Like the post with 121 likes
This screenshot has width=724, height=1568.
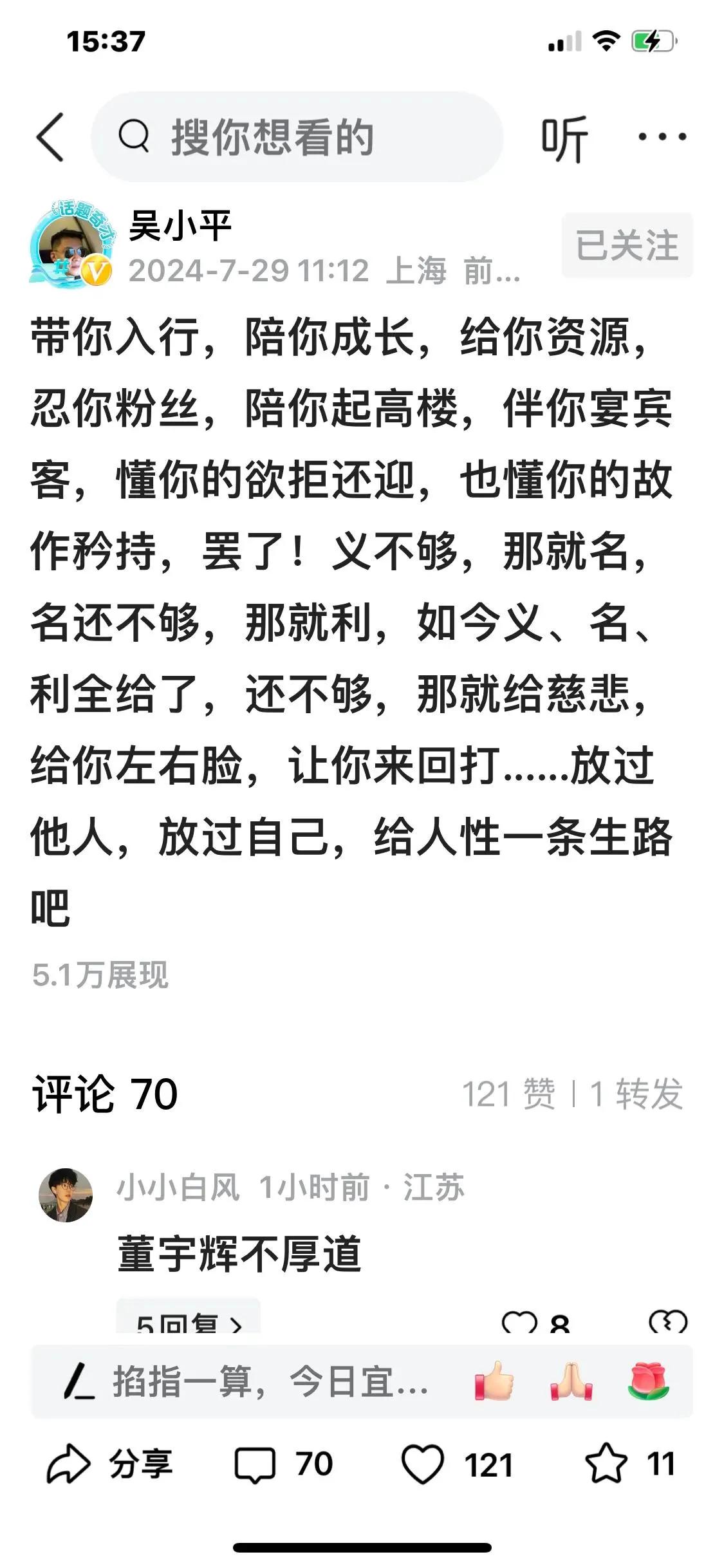(456, 1464)
